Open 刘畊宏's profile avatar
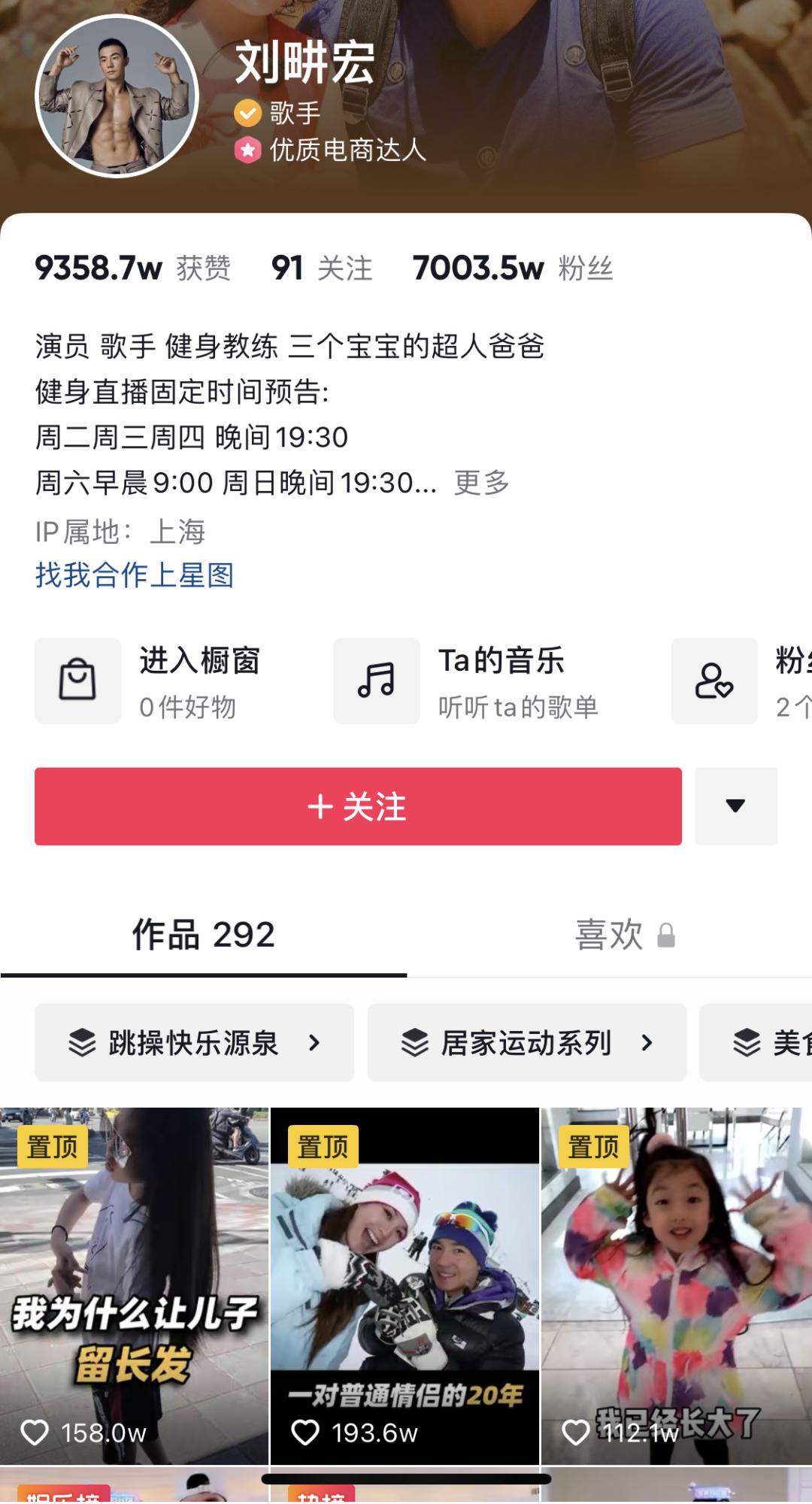Screen dimensions: 812x1504 click(117, 97)
